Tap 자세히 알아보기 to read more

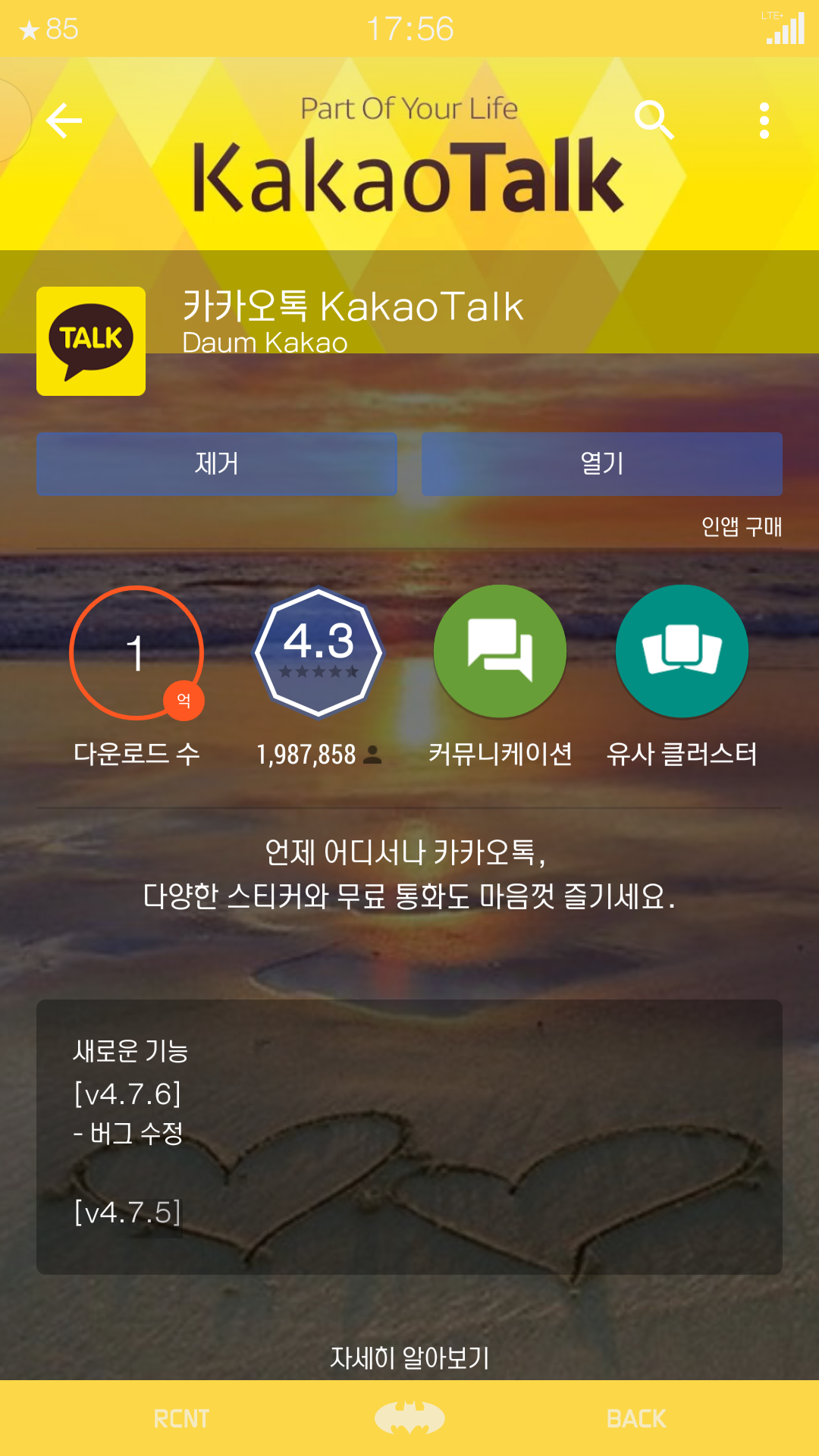point(409,1357)
